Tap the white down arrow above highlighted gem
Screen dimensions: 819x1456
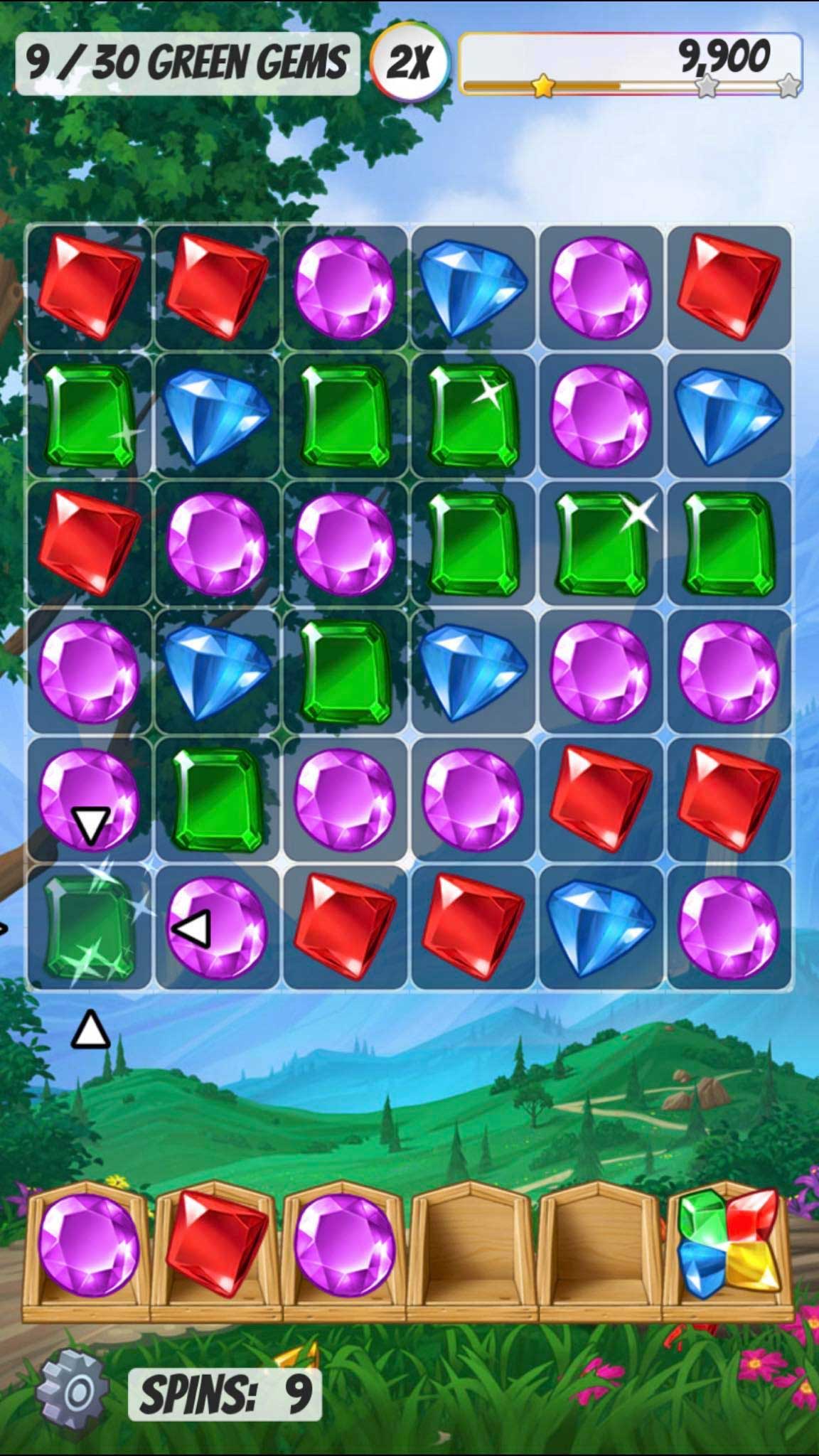coord(91,826)
